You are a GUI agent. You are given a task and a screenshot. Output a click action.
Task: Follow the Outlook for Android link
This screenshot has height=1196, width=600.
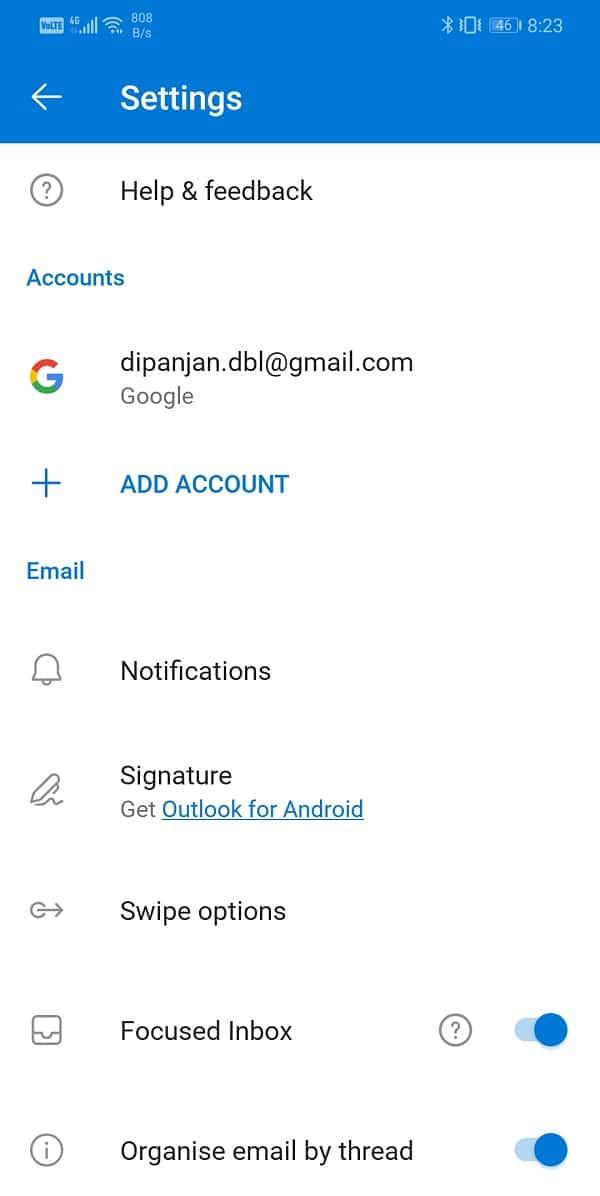tap(262, 809)
